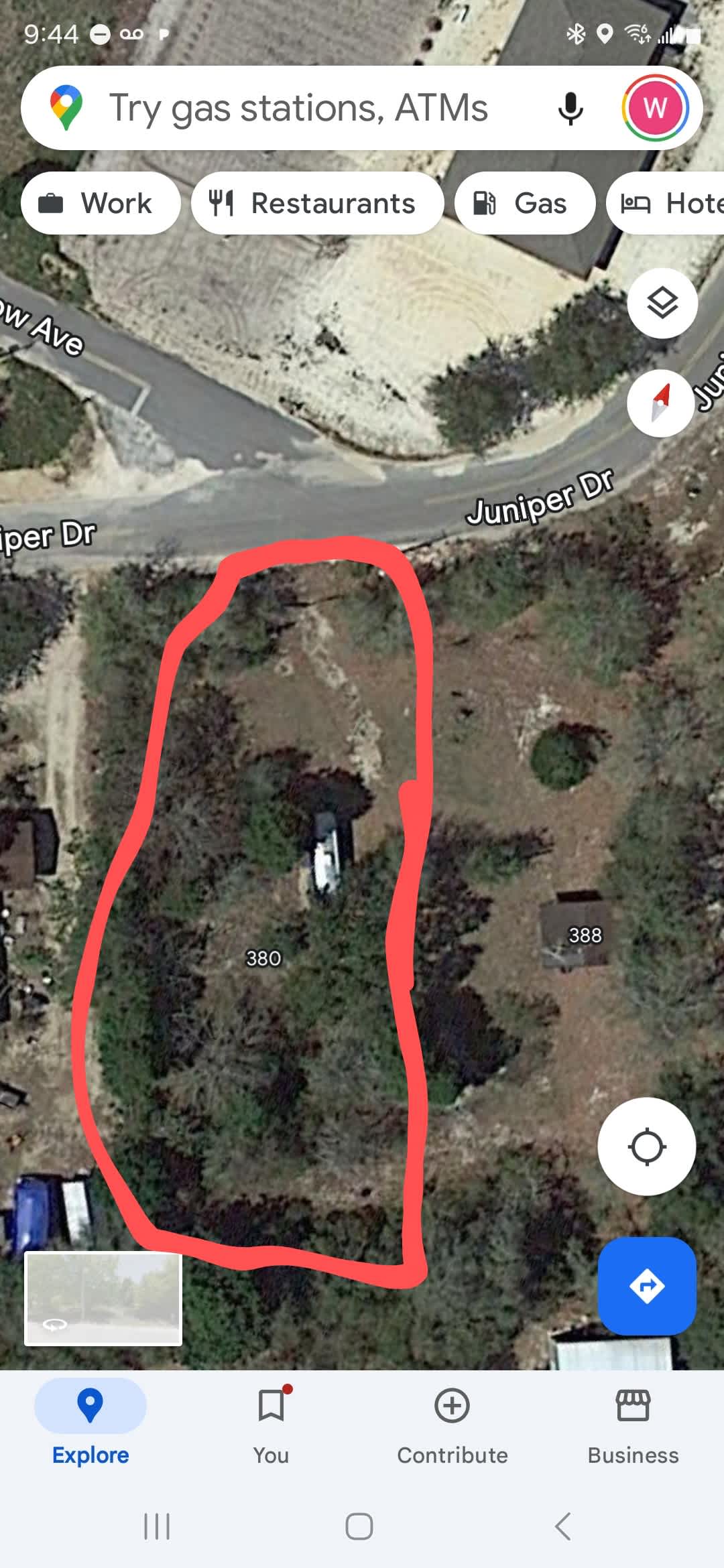Select the Work chip
Screen dimensions: 724x1568
[x=101, y=203]
